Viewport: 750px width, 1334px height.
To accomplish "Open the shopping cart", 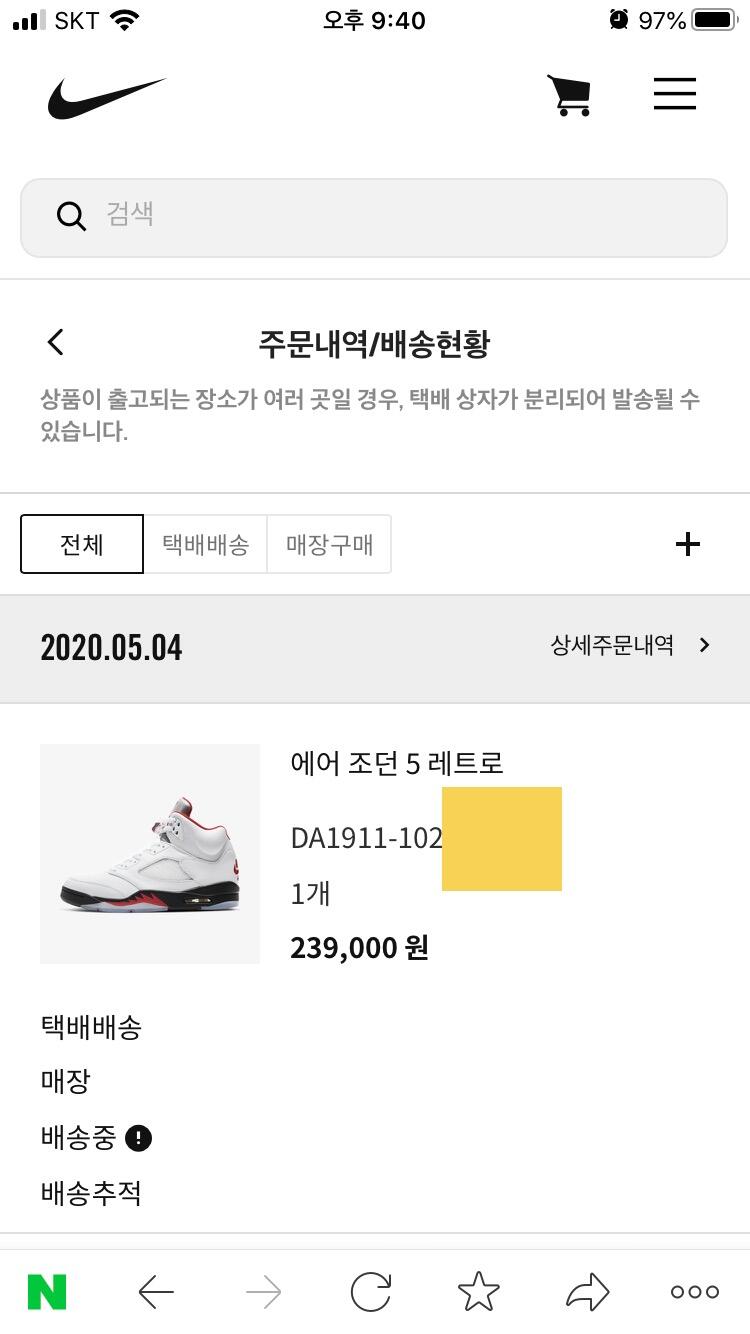I will pyautogui.click(x=569, y=95).
